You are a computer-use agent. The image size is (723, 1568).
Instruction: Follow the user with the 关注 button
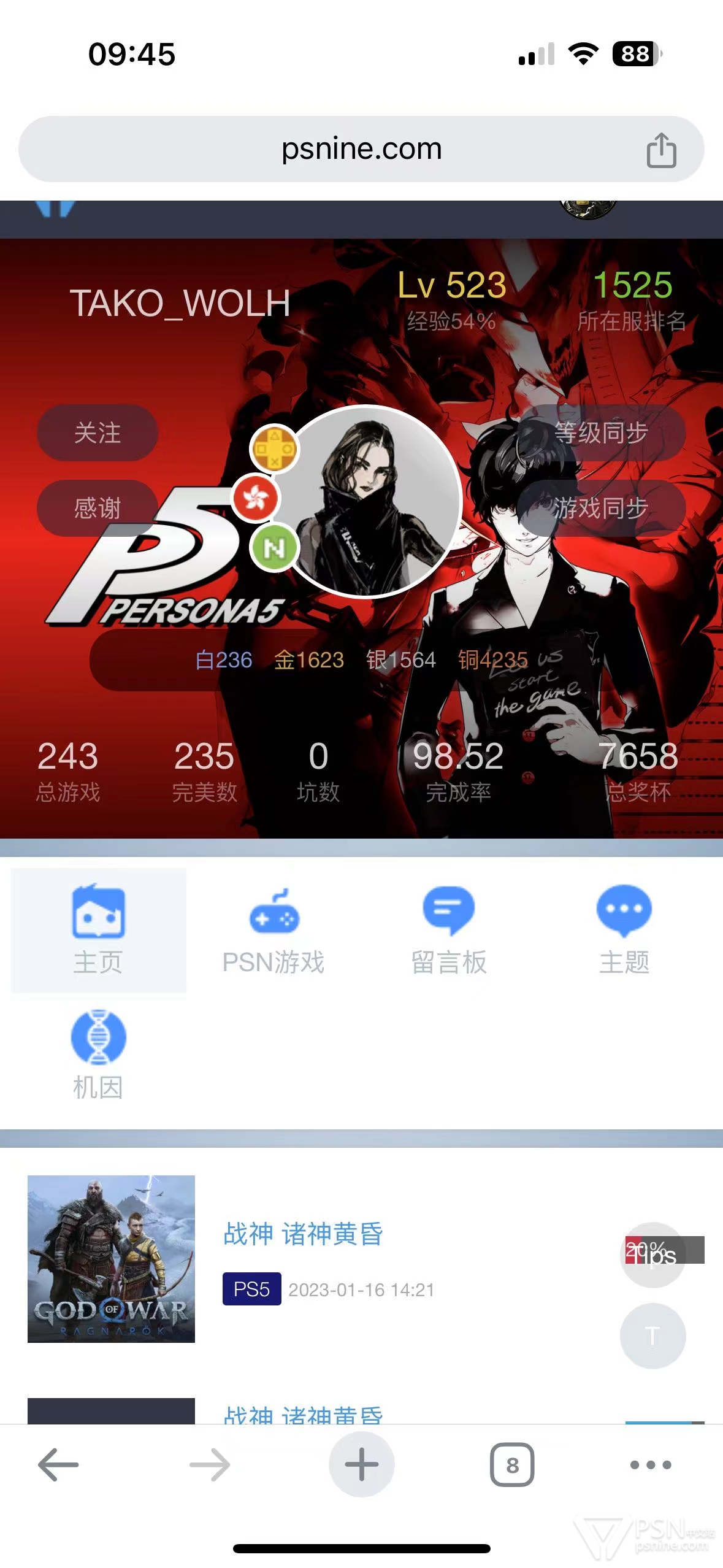(98, 432)
